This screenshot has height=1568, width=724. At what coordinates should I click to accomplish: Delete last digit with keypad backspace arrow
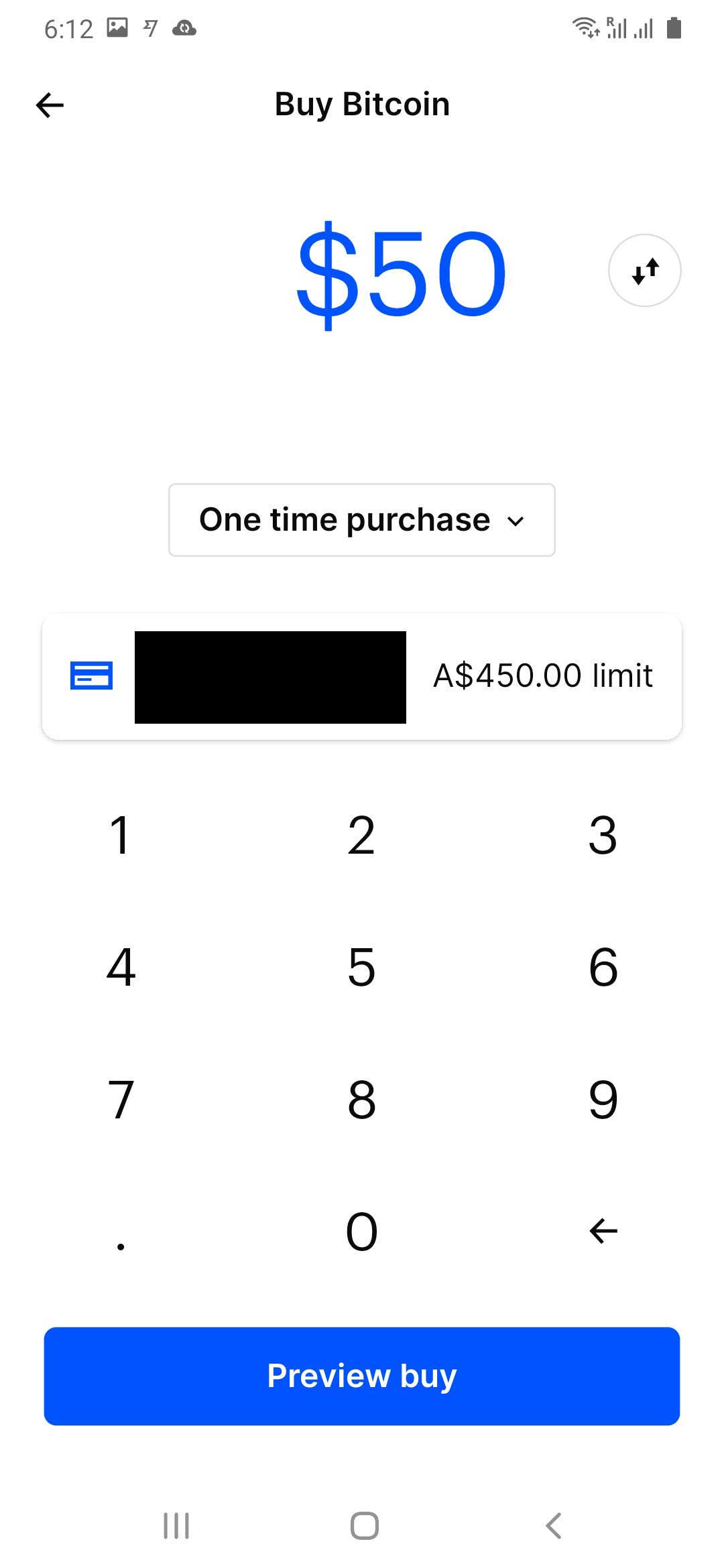coord(603,1231)
